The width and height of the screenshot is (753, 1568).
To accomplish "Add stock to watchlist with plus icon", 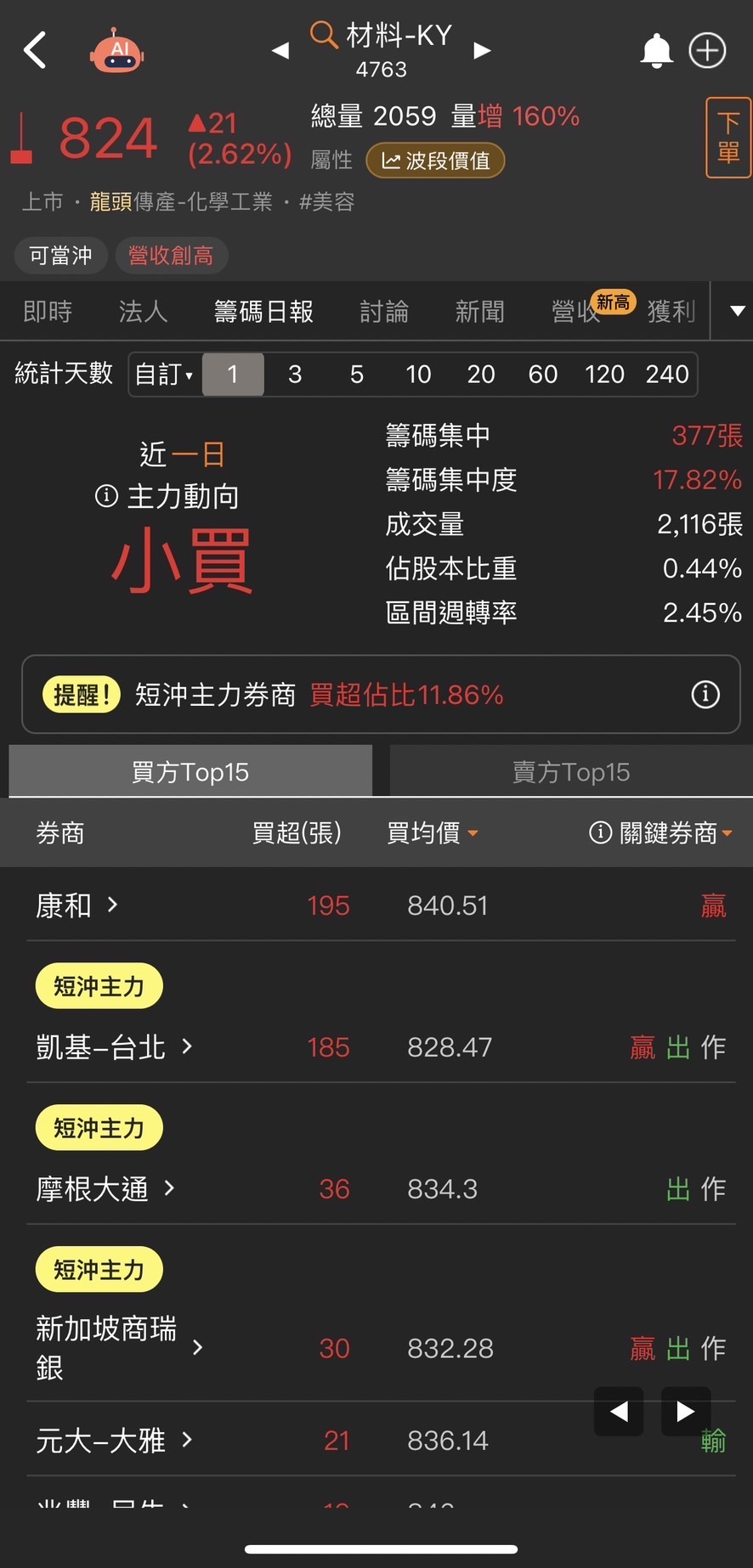I will pos(707,50).
